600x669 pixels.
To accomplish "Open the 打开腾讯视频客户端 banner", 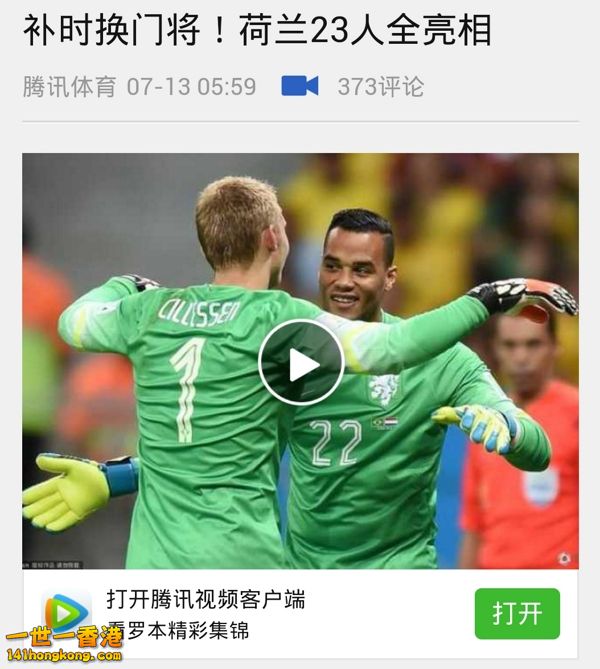I will (x=206, y=600).
